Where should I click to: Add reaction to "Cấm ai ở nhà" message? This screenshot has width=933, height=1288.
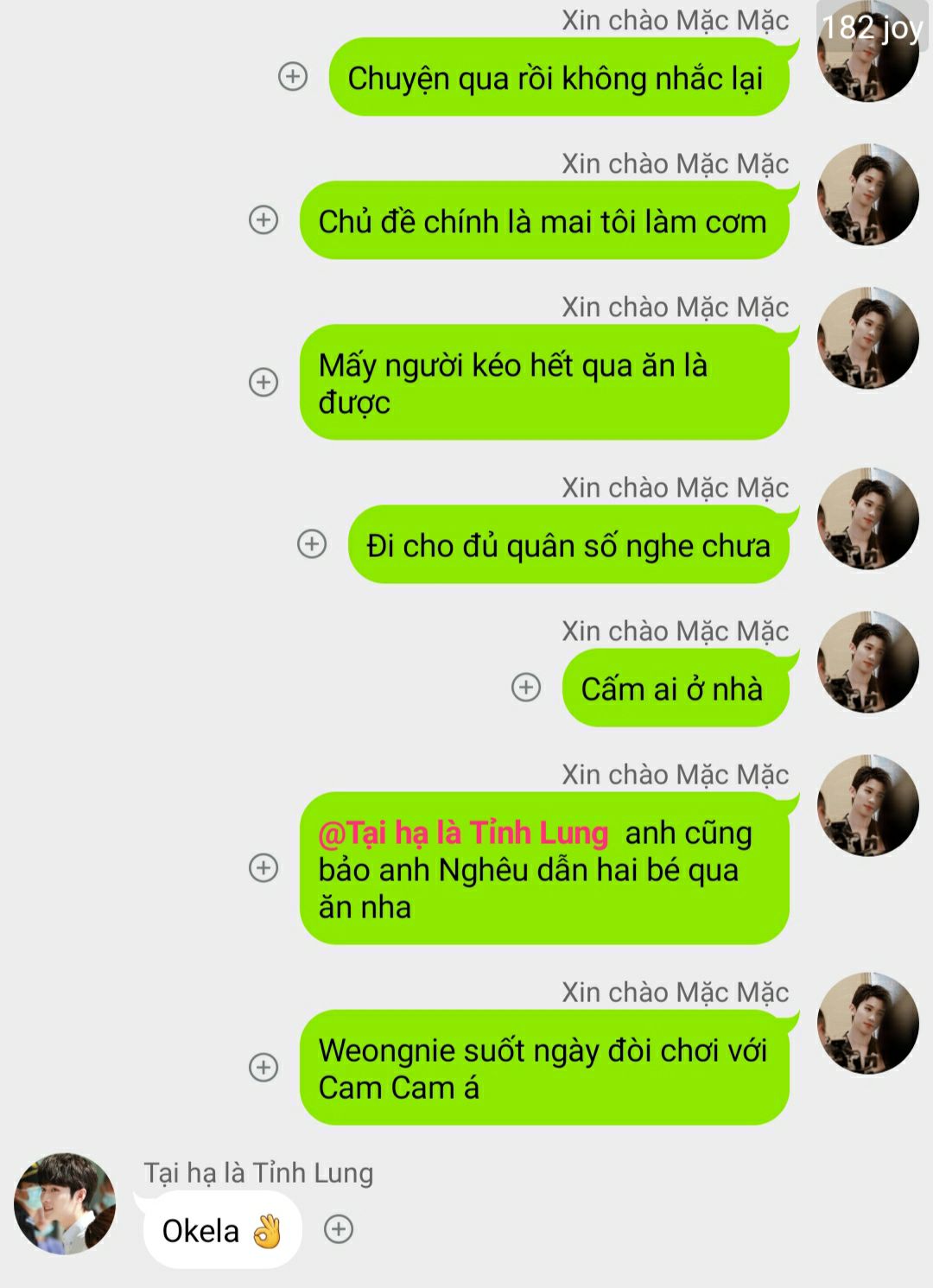pyautogui.click(x=526, y=688)
